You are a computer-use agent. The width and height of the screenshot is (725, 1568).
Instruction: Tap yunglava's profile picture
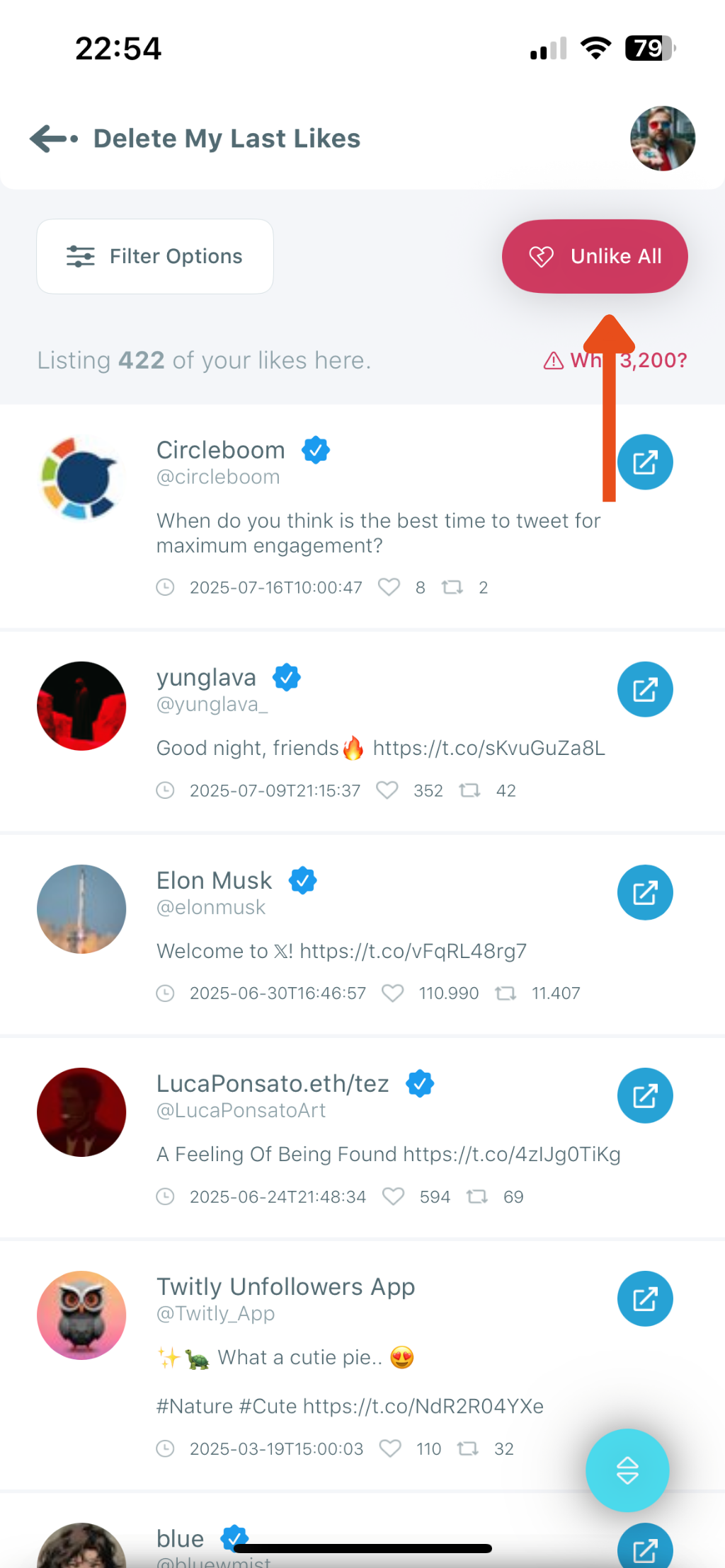click(x=81, y=705)
